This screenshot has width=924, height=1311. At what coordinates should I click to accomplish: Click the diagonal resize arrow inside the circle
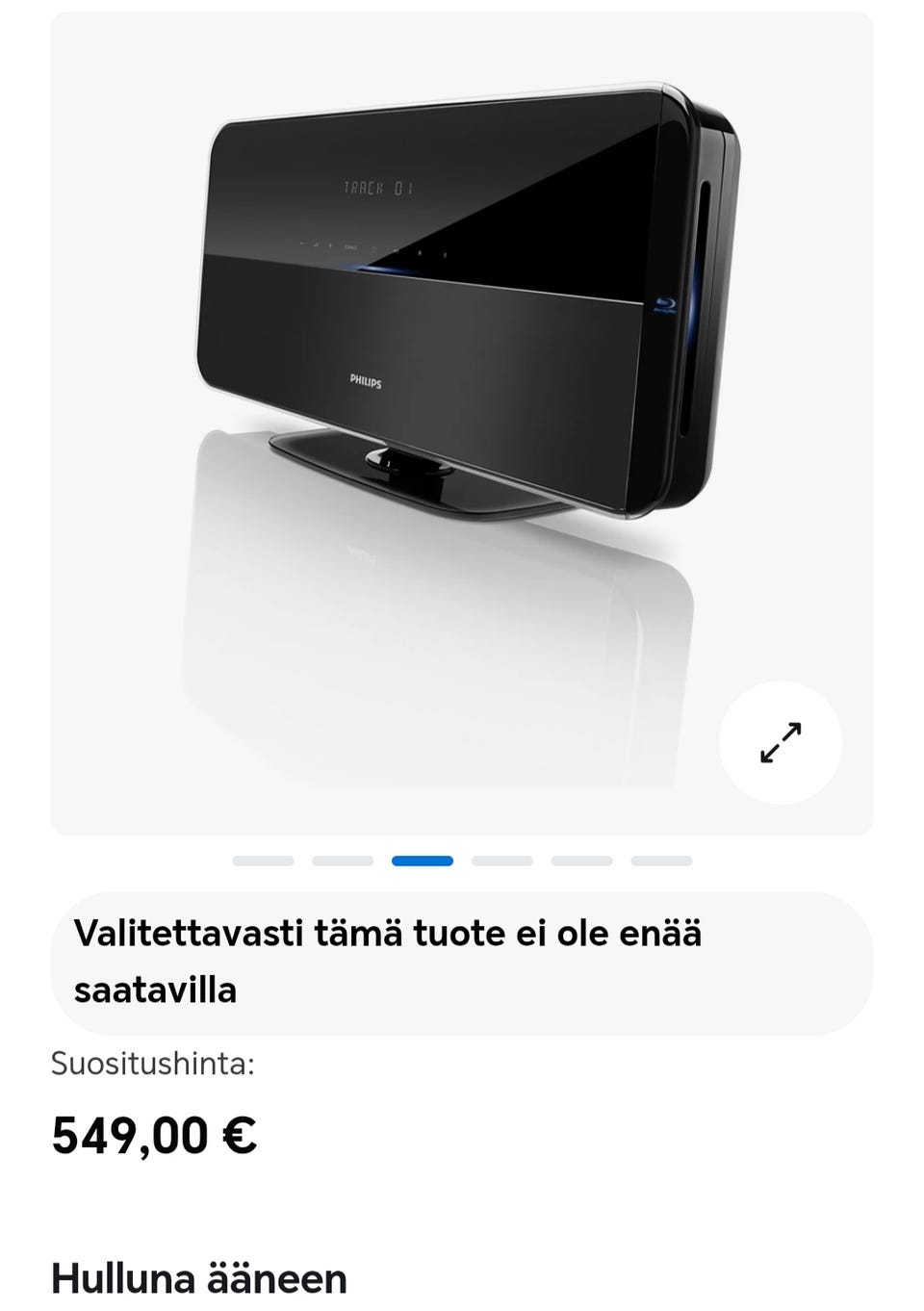click(x=782, y=743)
